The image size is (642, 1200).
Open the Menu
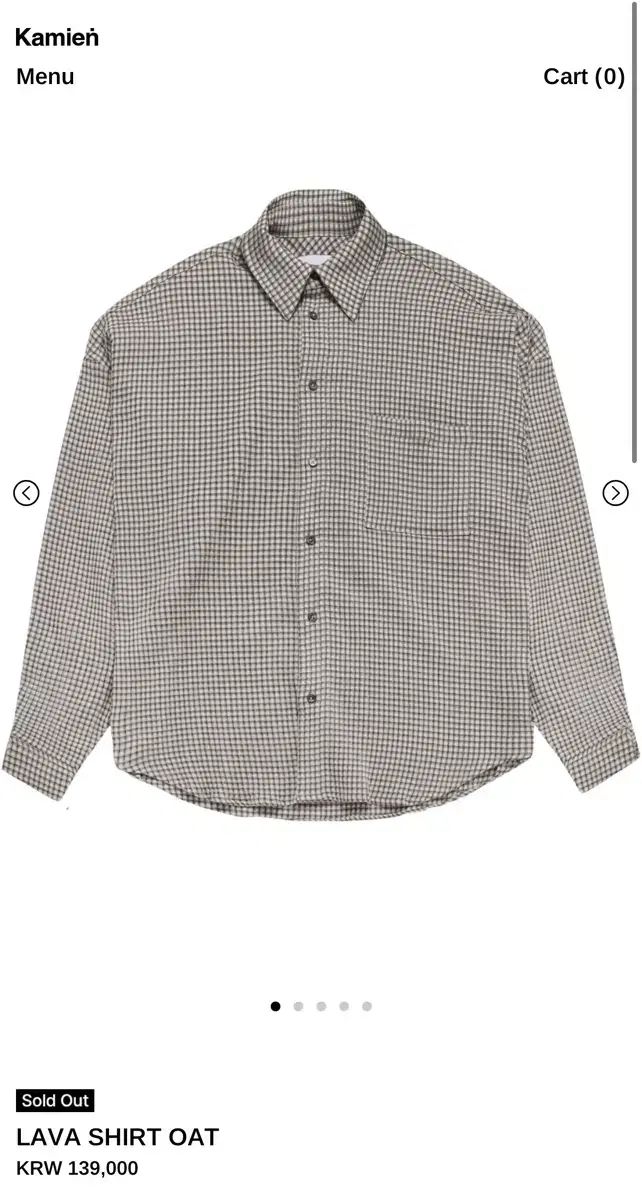45,76
